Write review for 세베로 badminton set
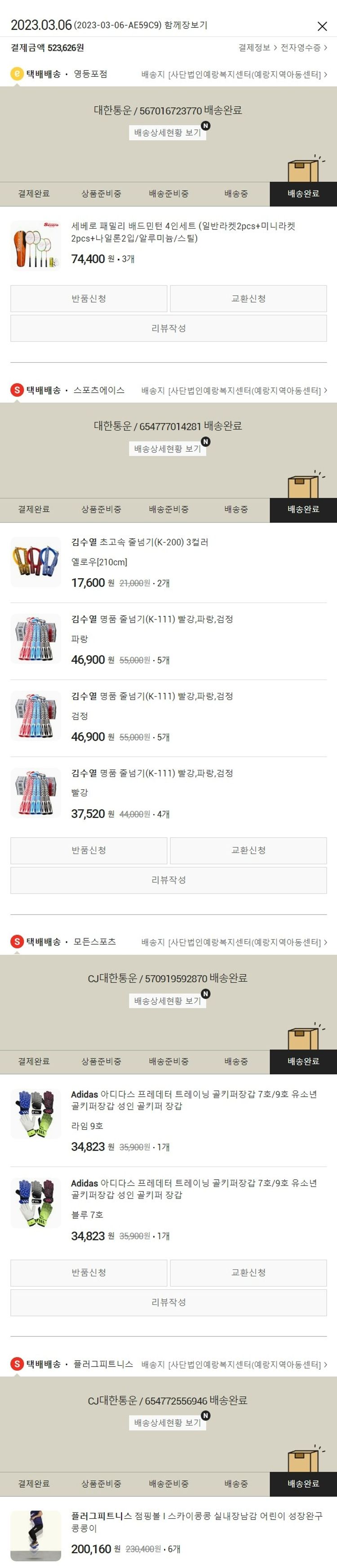Screen dimensions: 337x1568 click(168, 329)
